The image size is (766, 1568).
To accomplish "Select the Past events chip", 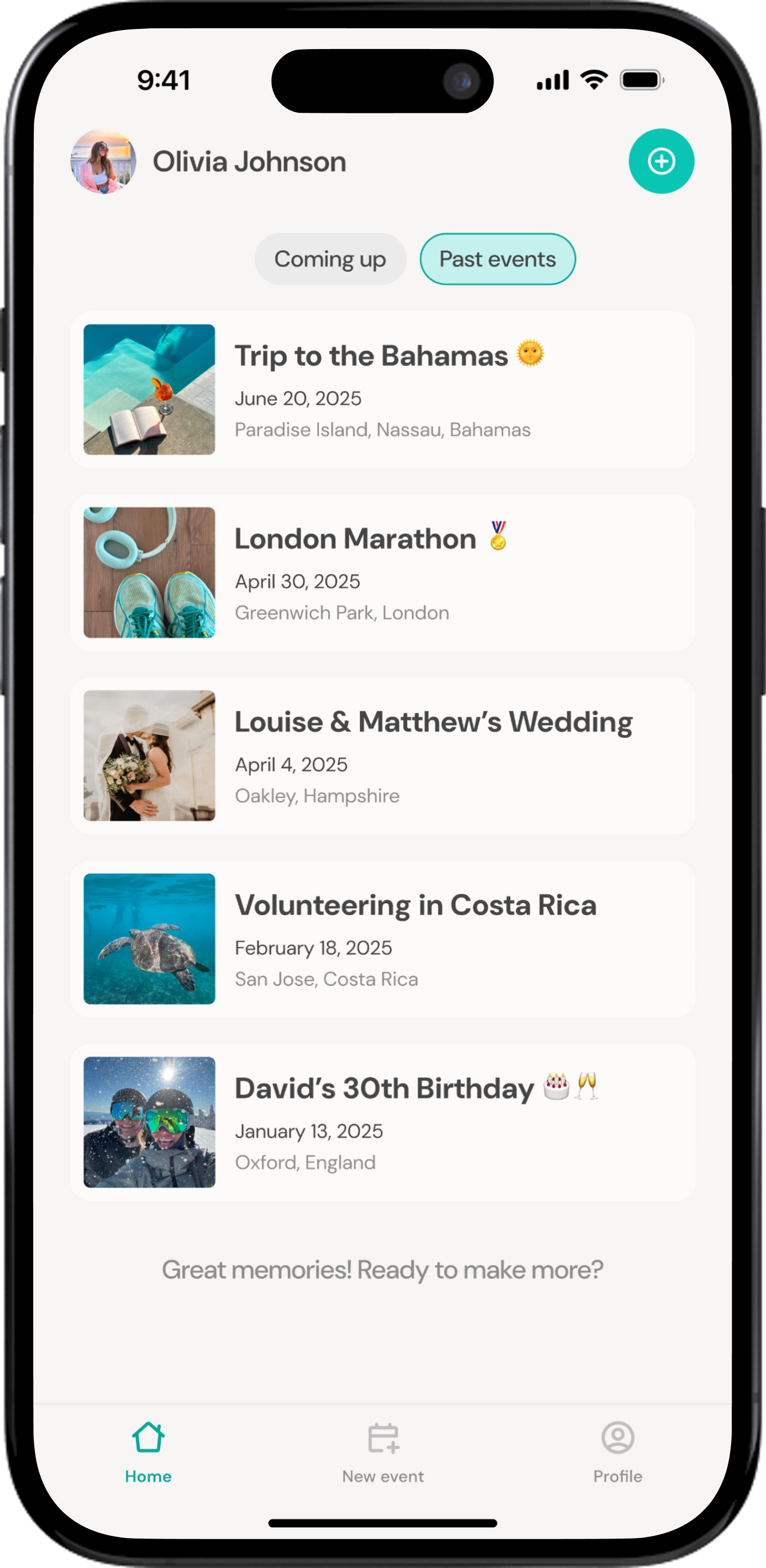I will click(497, 259).
